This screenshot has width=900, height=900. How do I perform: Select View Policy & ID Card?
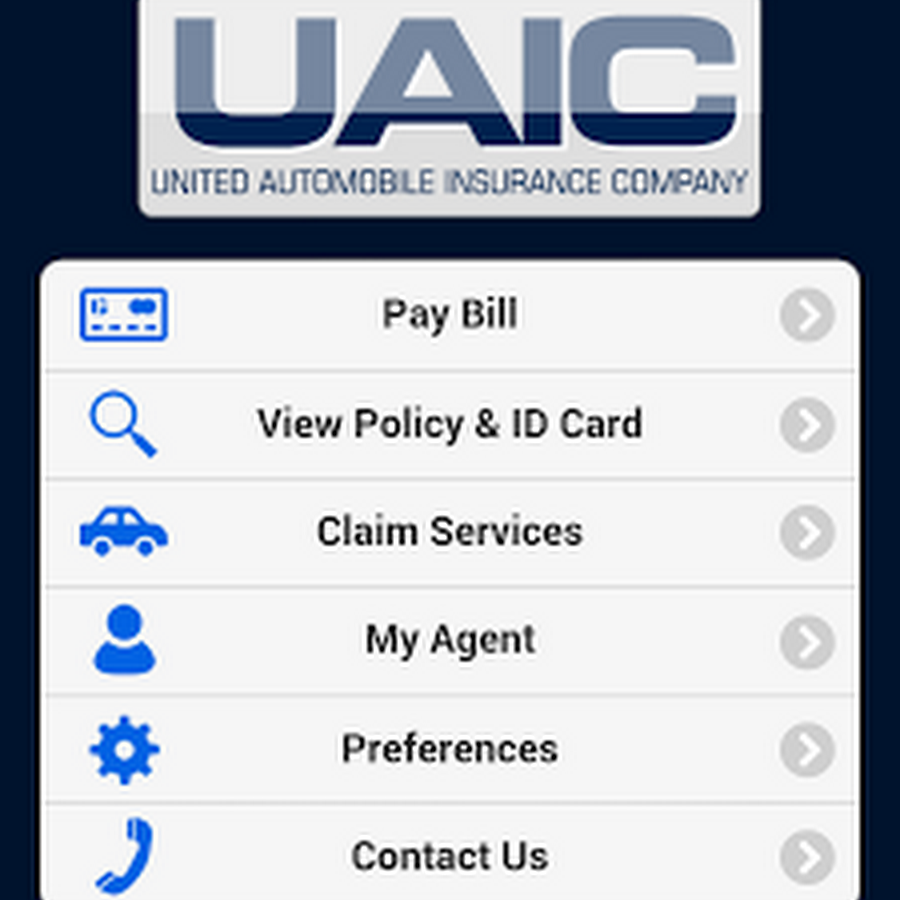(x=450, y=424)
